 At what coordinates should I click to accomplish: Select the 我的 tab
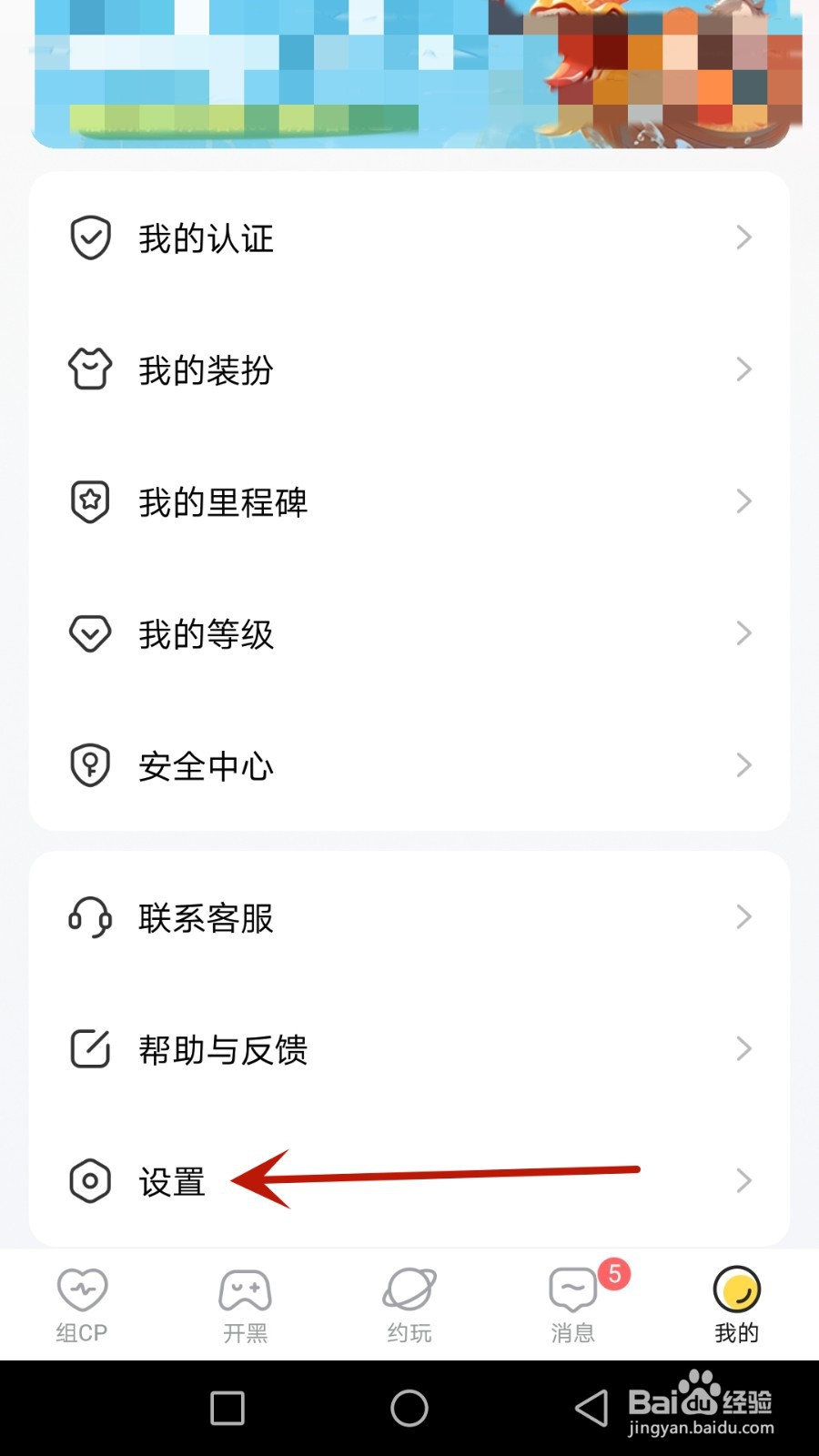tap(737, 1305)
